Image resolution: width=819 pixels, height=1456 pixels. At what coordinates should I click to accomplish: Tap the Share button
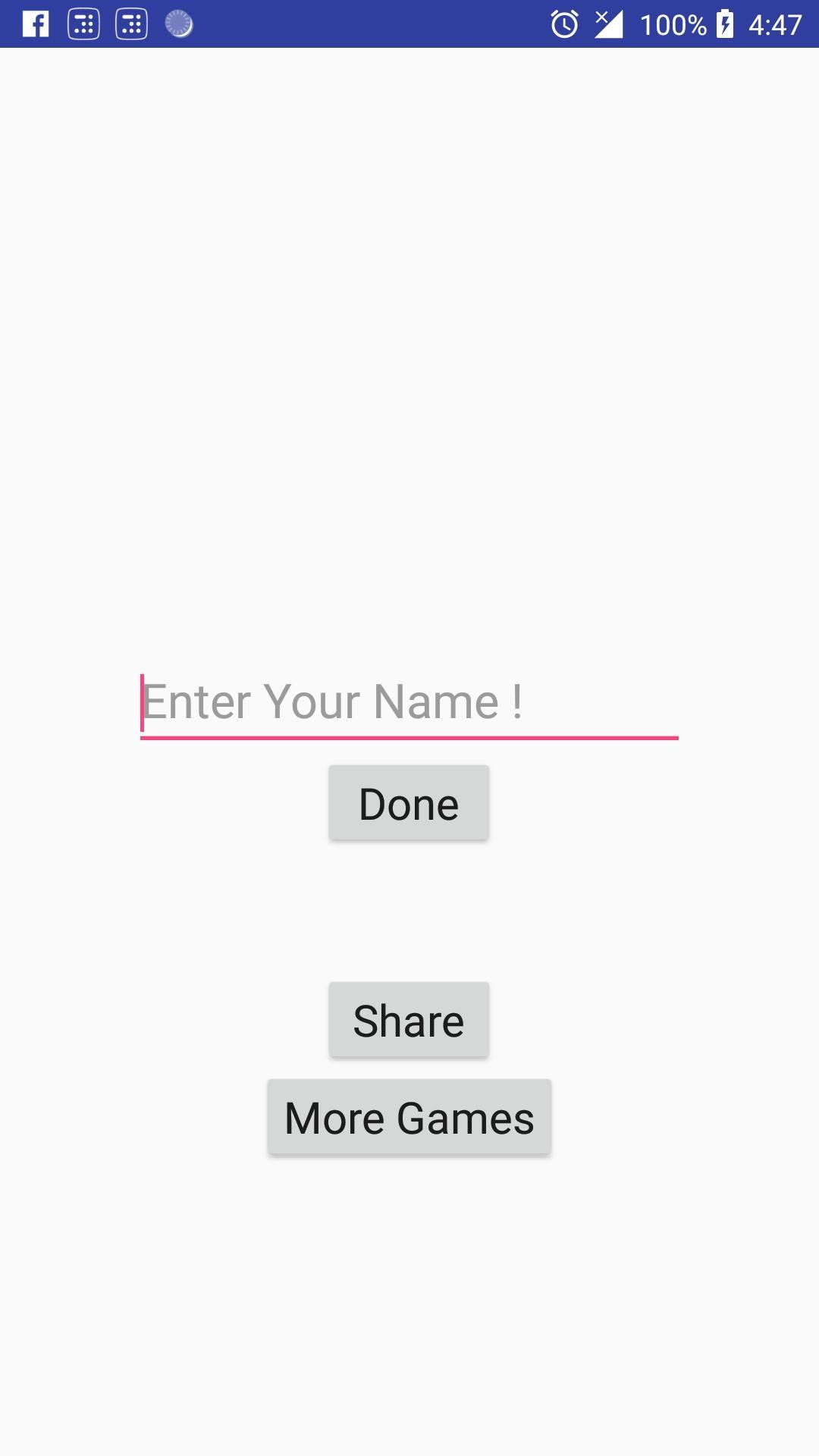[x=409, y=1020]
